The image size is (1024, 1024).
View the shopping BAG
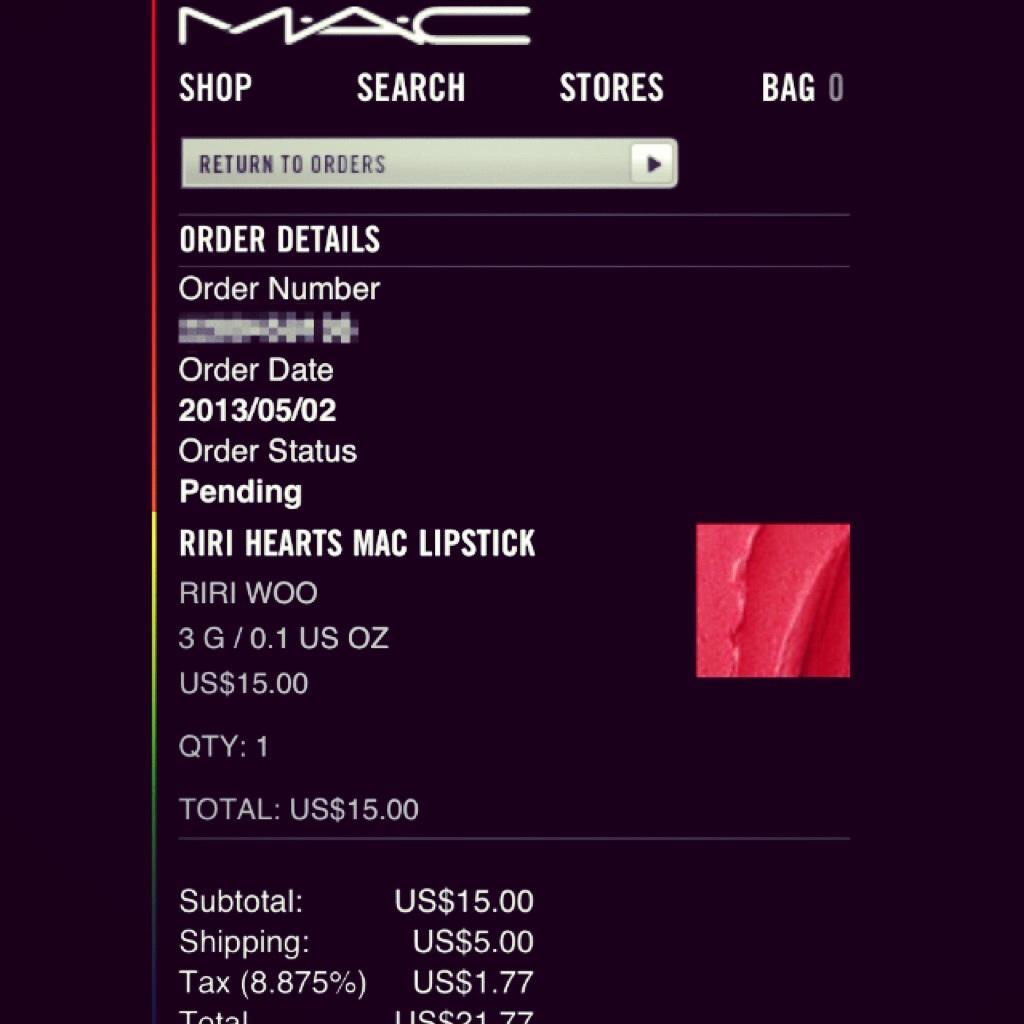pos(801,88)
